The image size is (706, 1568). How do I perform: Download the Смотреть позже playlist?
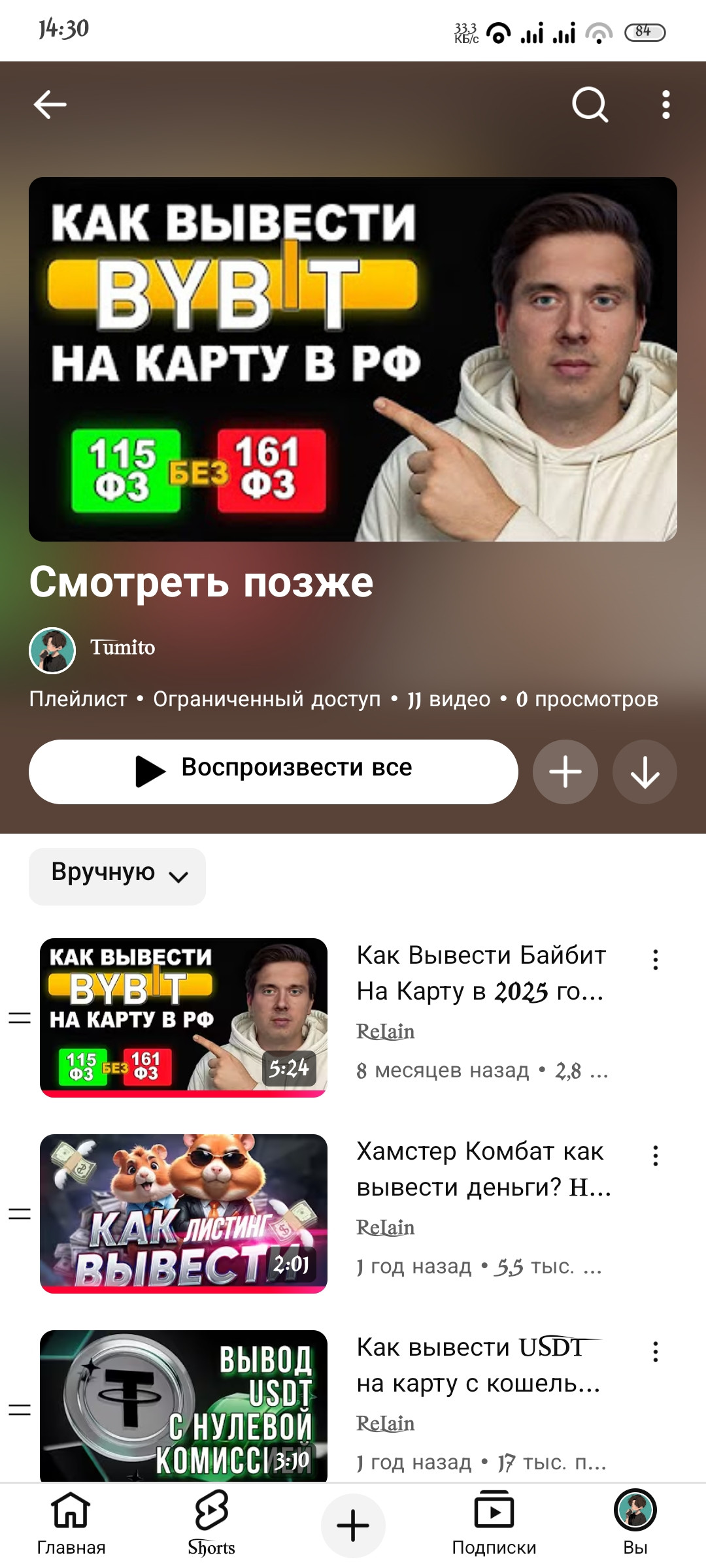[x=645, y=772]
